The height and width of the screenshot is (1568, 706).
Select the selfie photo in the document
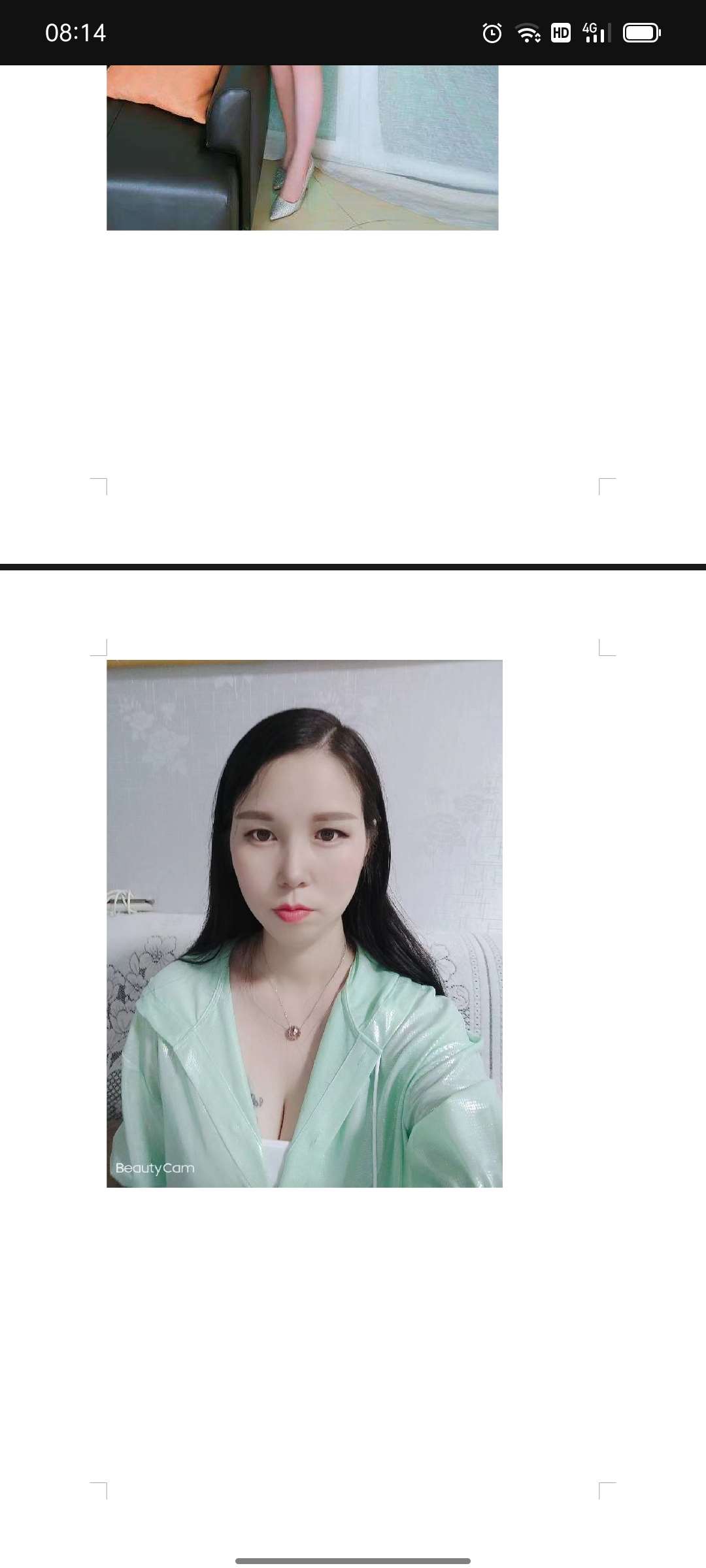(304, 923)
